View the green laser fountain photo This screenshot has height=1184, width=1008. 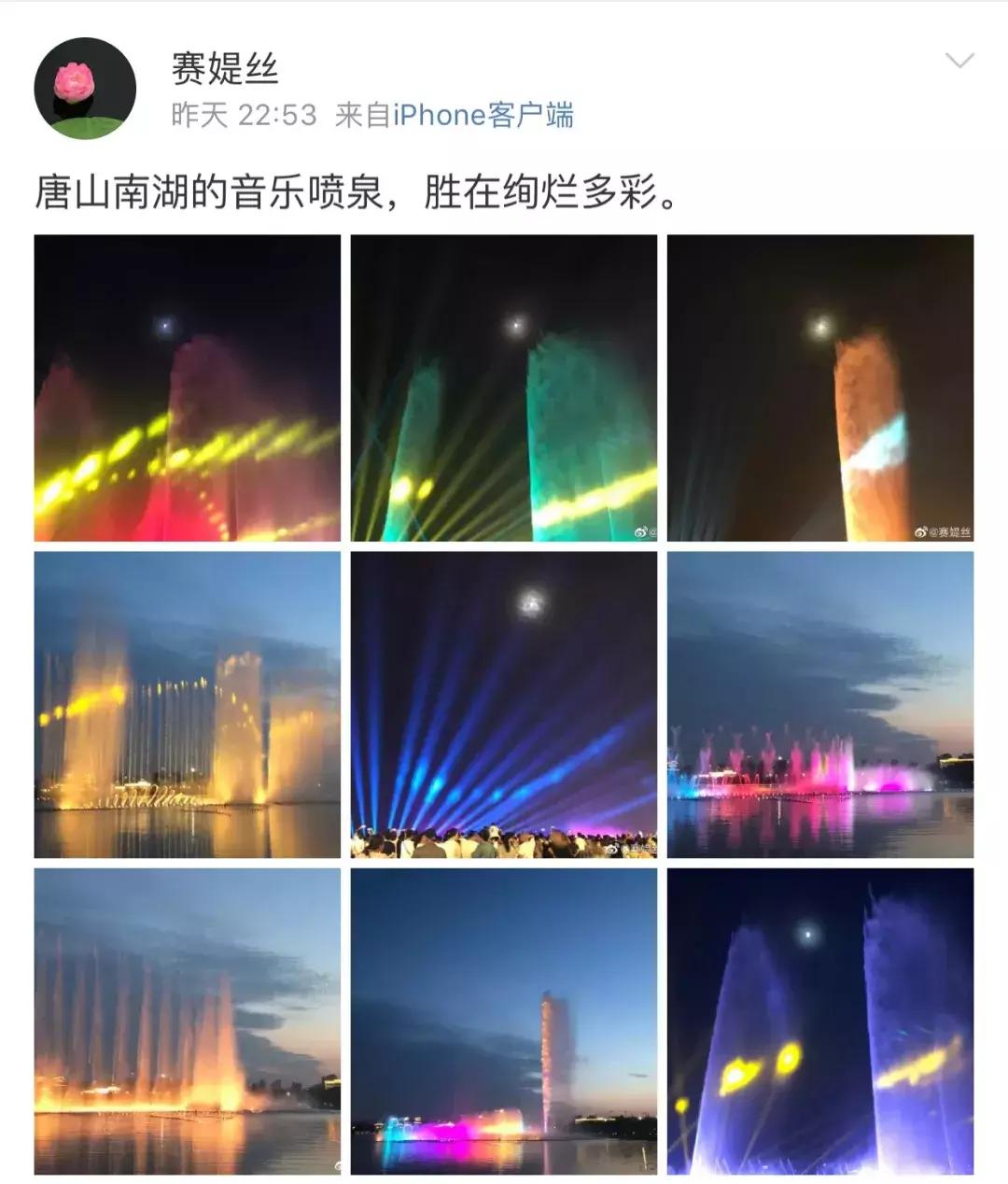point(504,388)
